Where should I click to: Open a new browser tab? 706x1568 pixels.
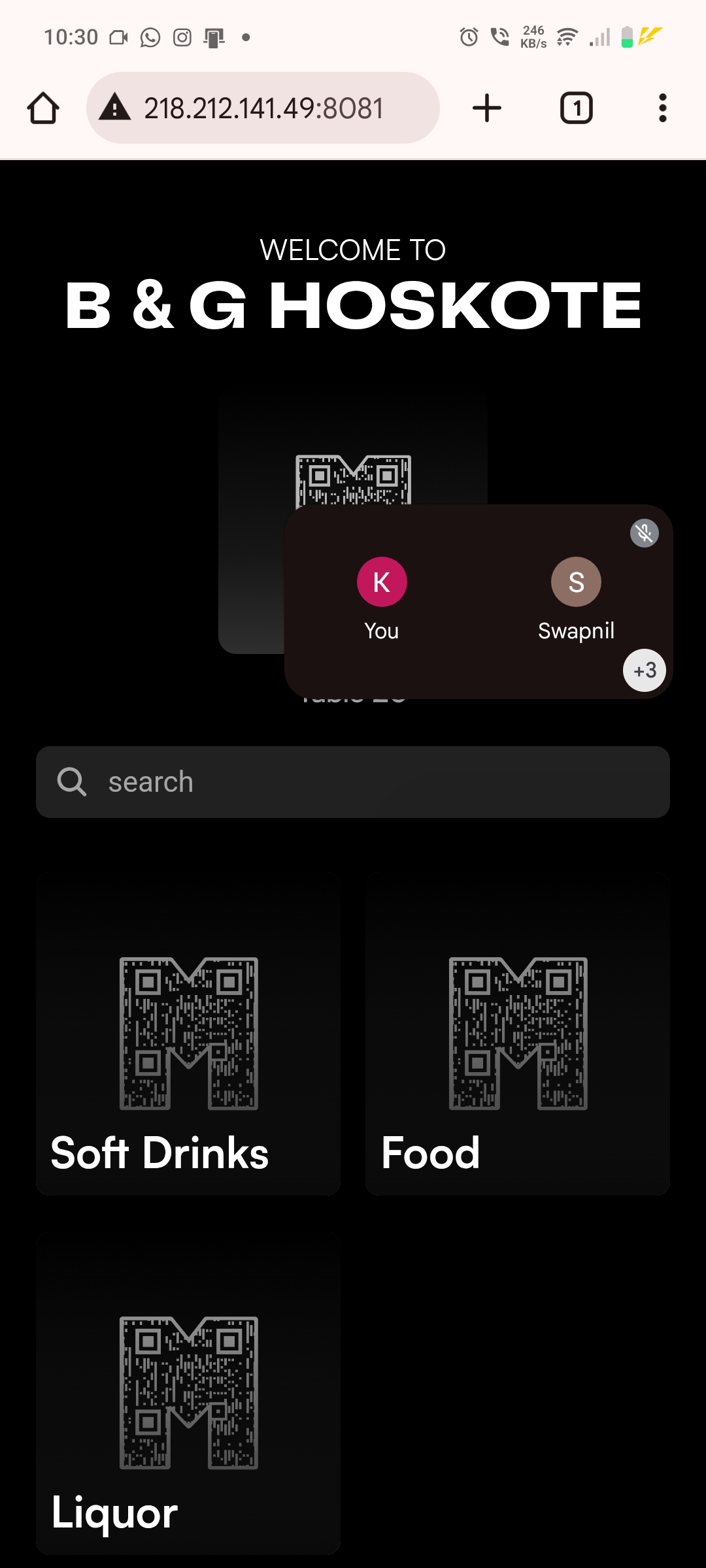pyautogui.click(x=487, y=108)
